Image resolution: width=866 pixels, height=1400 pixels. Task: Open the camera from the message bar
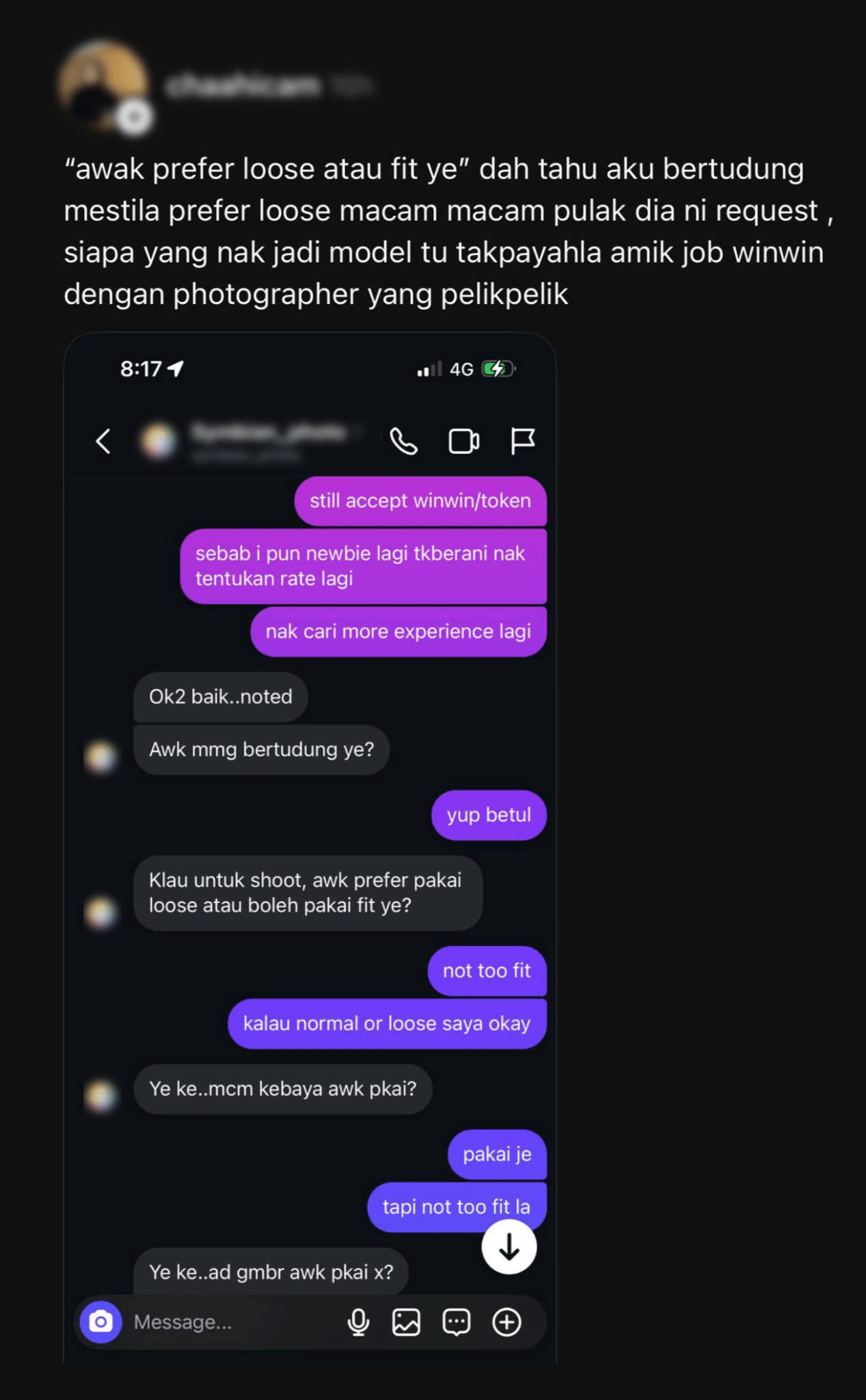[x=100, y=1322]
